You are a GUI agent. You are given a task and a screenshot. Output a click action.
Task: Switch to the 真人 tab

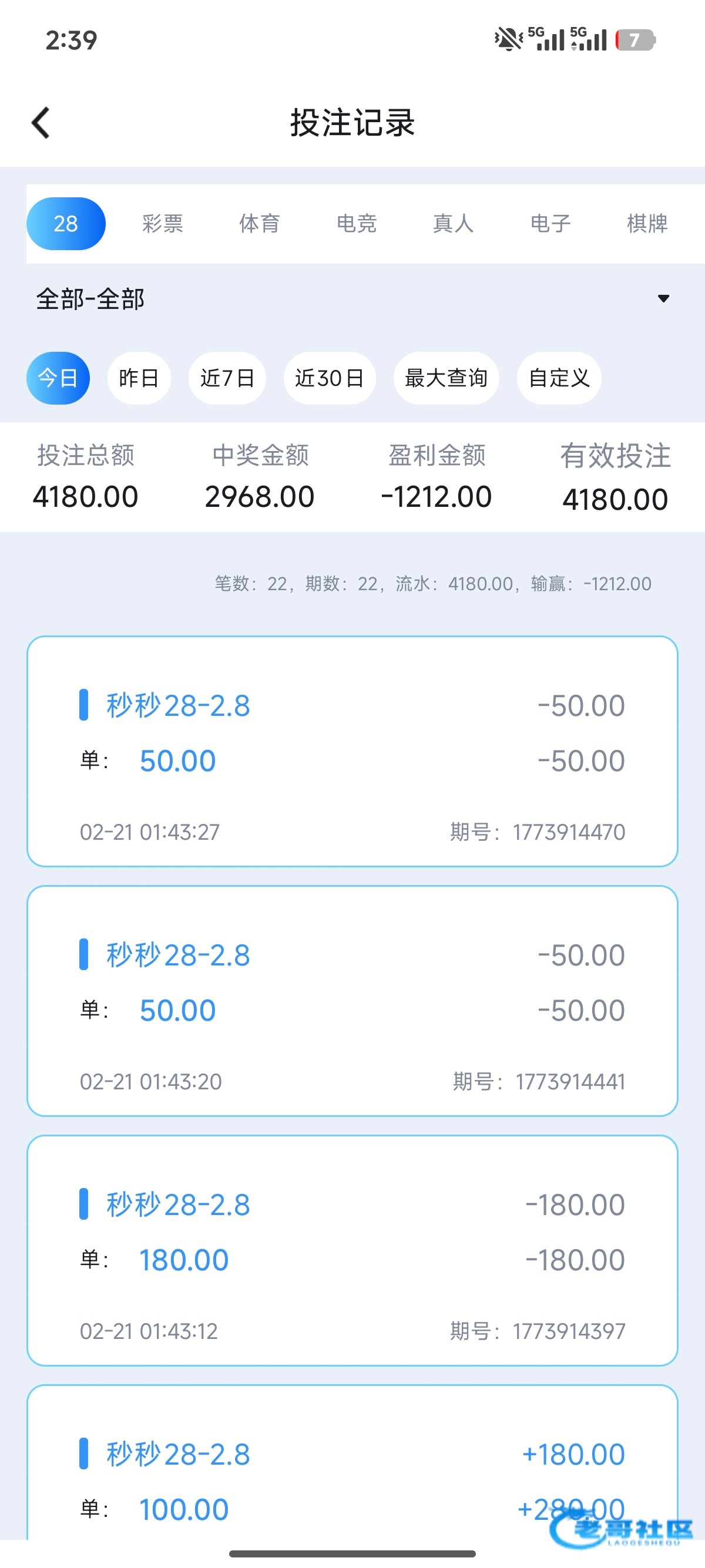pyautogui.click(x=453, y=223)
